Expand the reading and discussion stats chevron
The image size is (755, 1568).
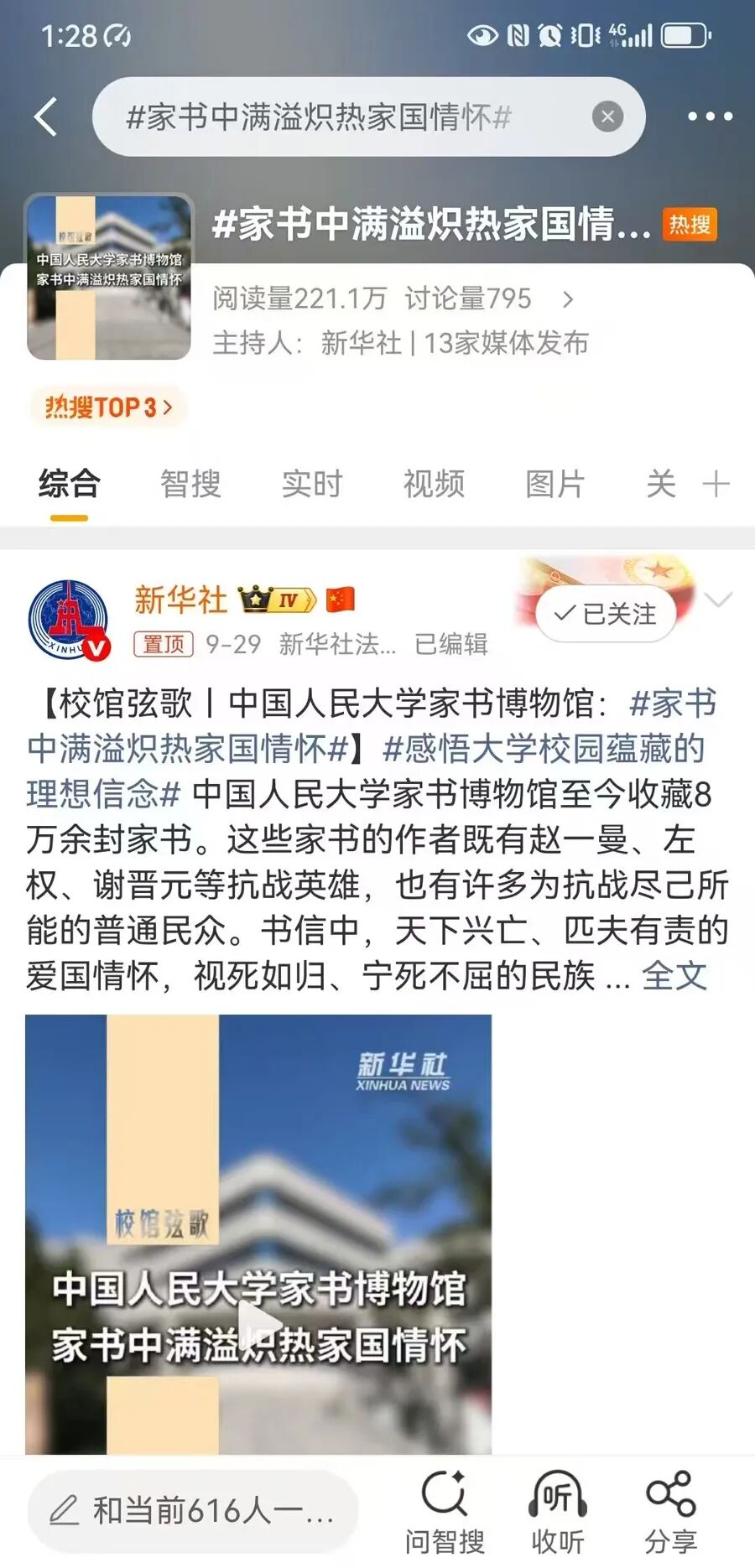pos(568,299)
